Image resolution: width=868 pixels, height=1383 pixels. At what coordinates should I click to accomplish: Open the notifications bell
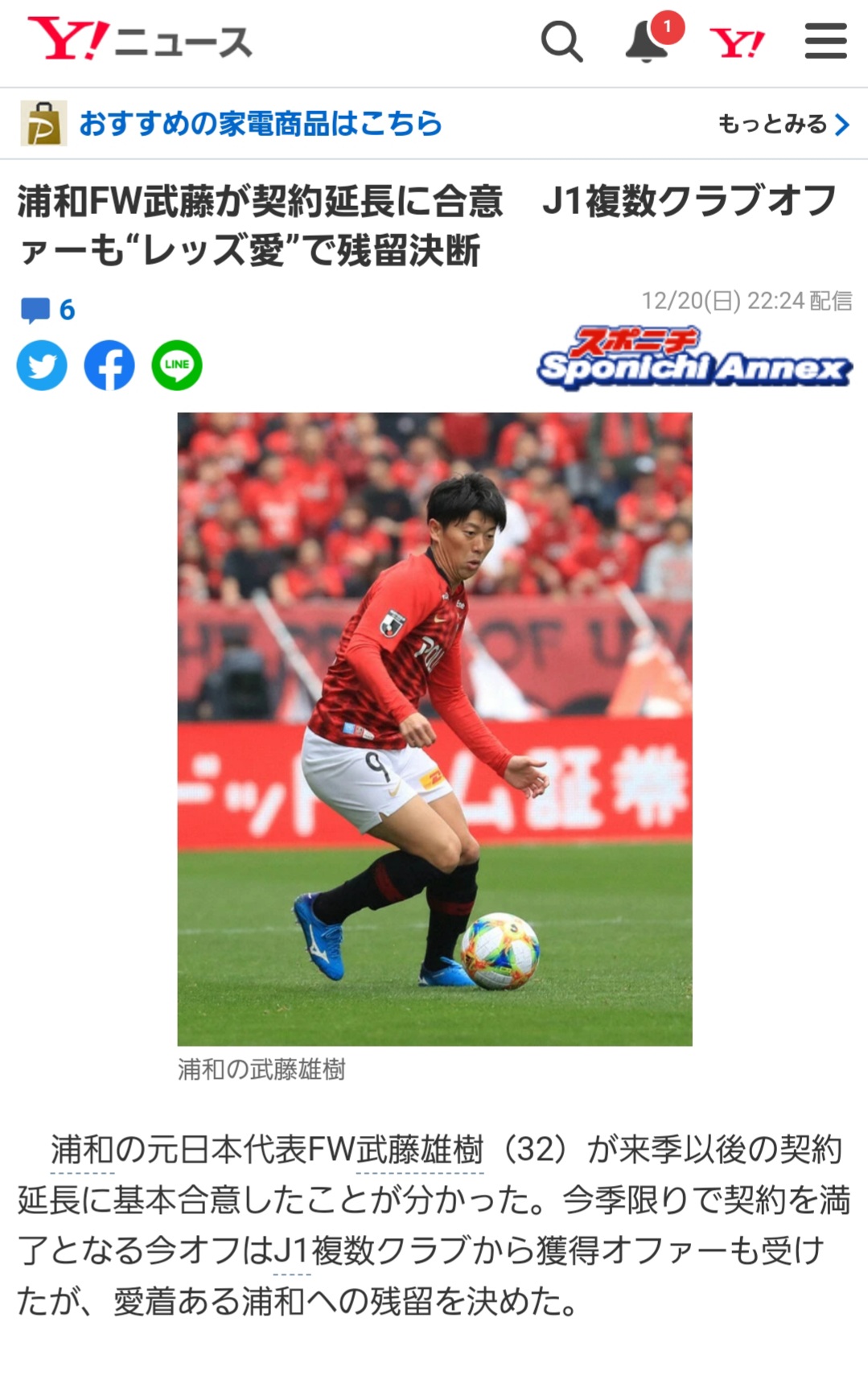pyautogui.click(x=648, y=42)
